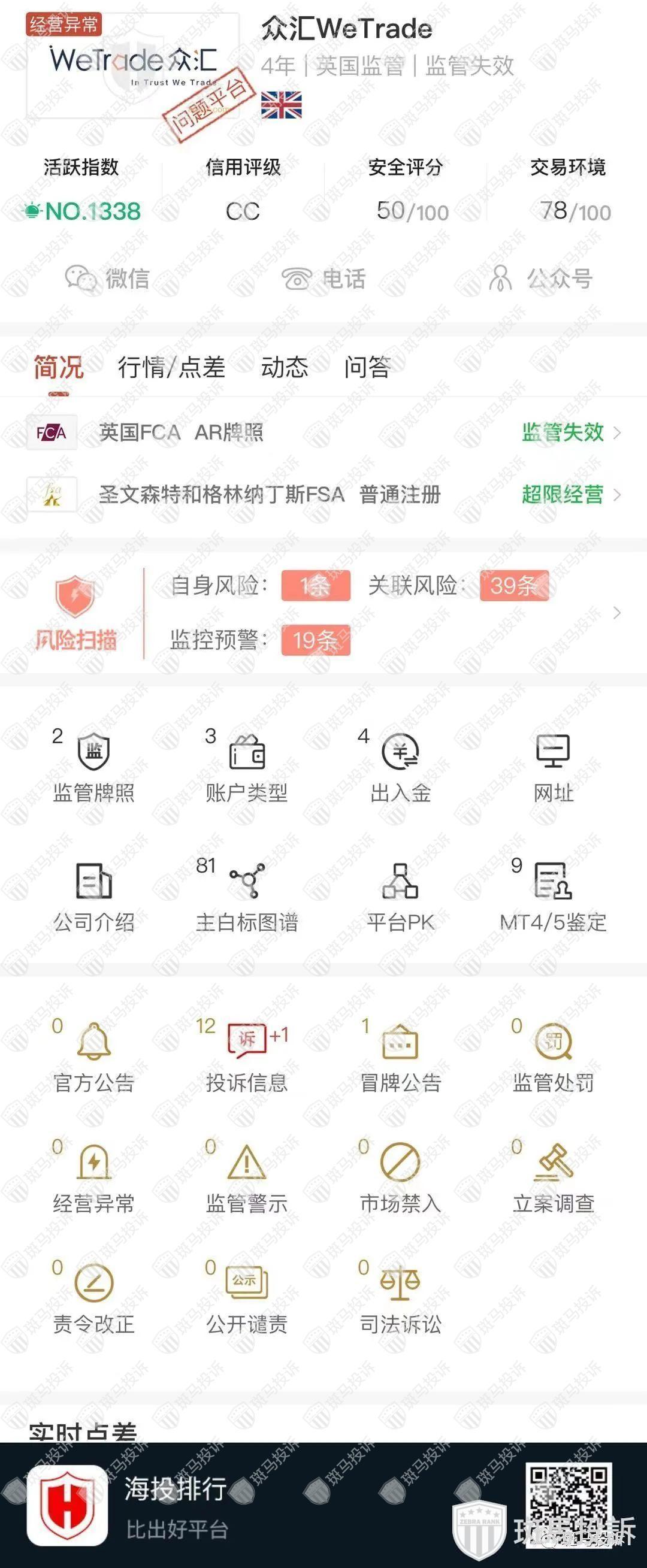Open the 监管牌照 section

click(x=93, y=768)
